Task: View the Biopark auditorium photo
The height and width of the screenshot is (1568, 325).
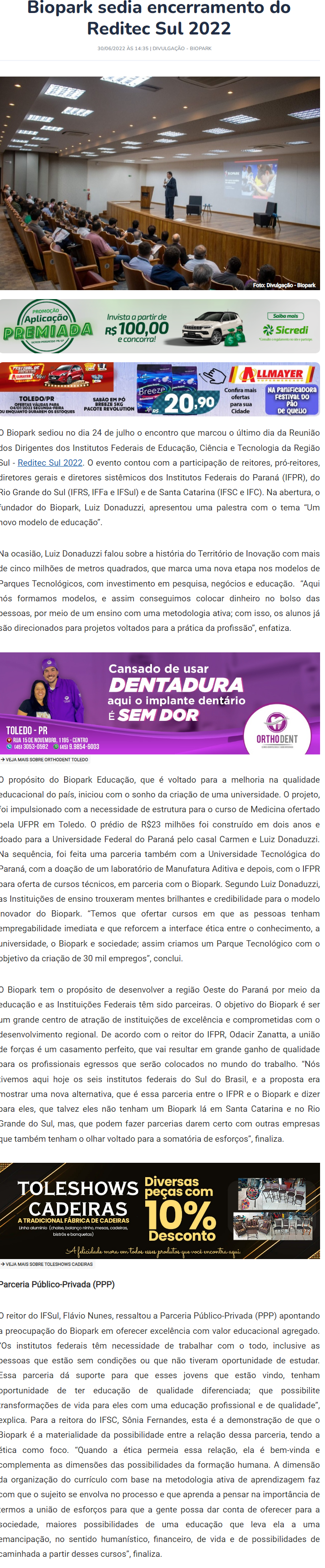Action: [x=160, y=183]
